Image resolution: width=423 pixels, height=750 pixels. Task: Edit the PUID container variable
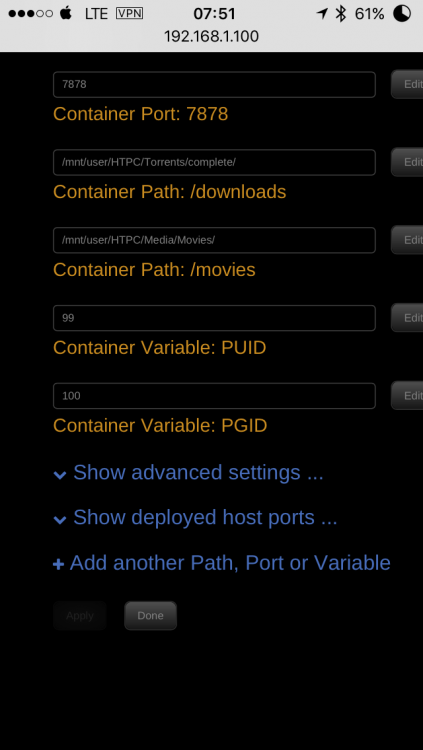[x=408, y=318]
